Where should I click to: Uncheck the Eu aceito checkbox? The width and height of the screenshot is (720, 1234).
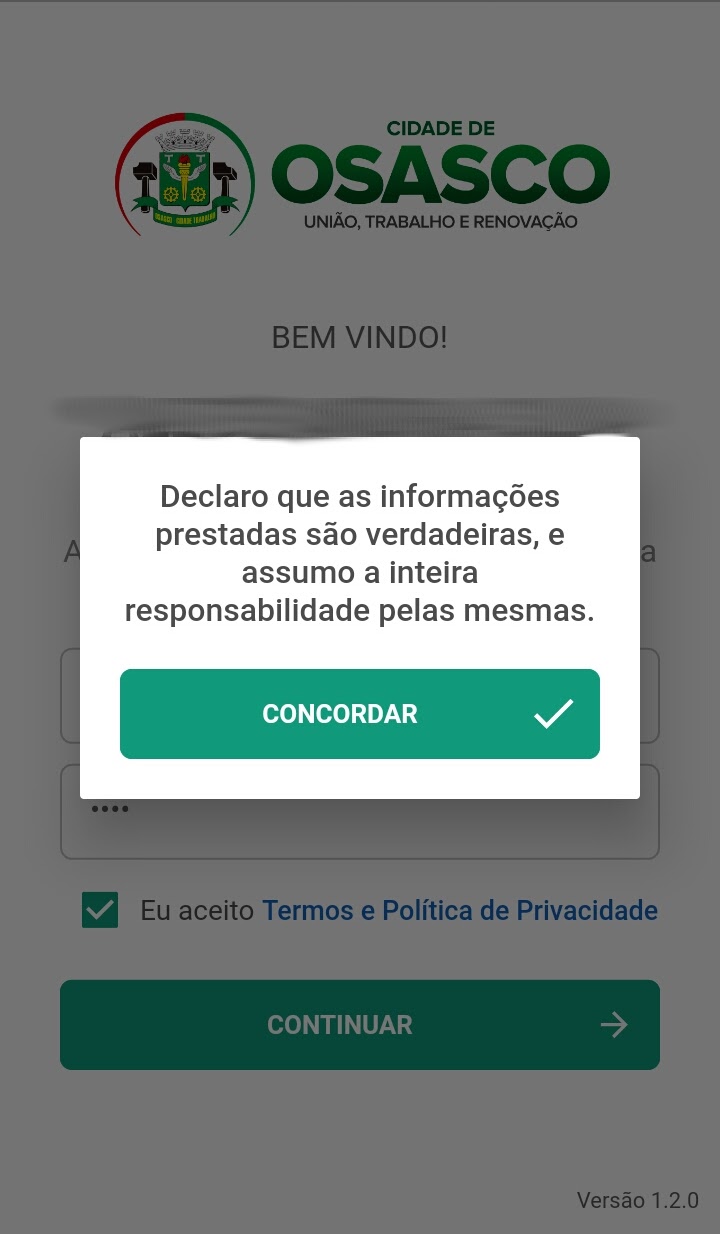(x=100, y=910)
